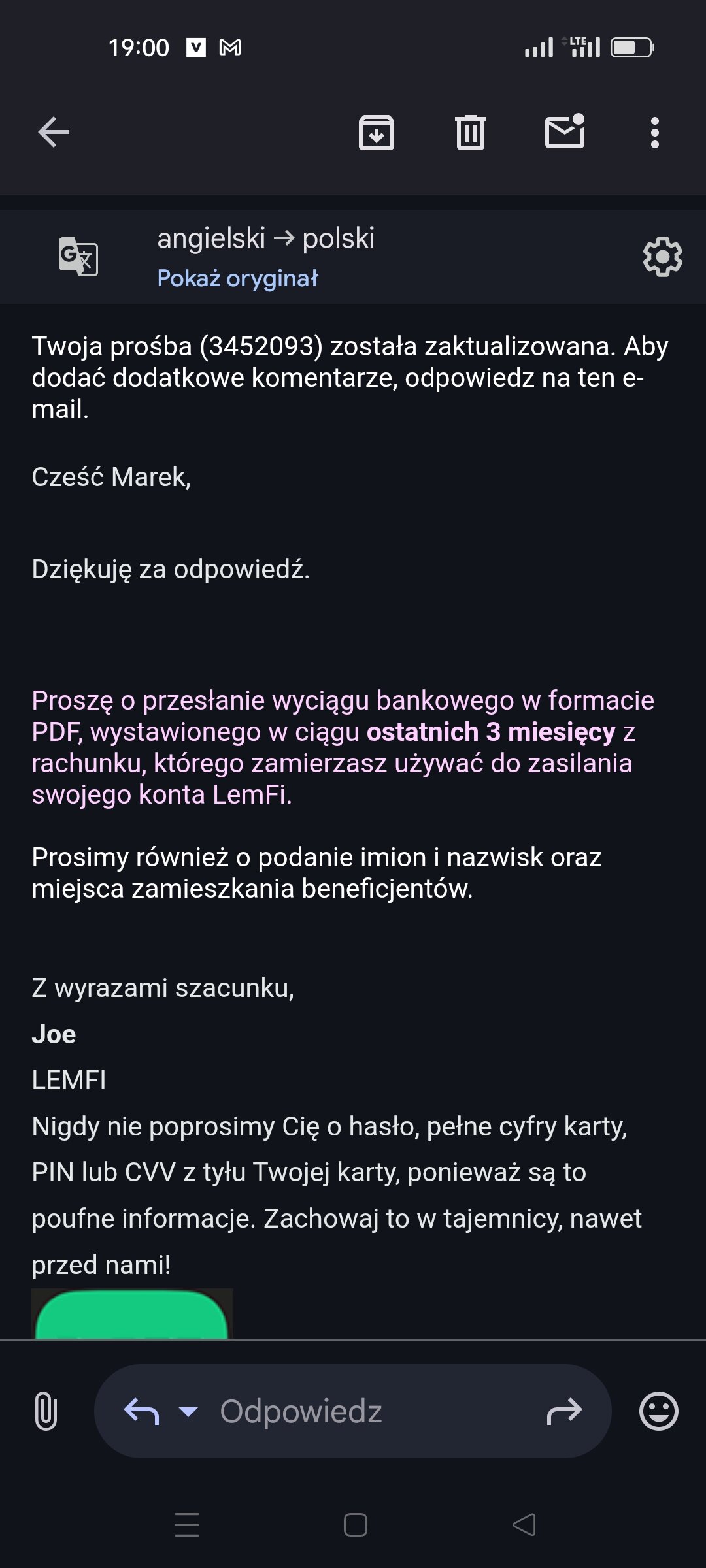Image resolution: width=706 pixels, height=1568 pixels.
Task: Go back to the inbox
Action: [54, 133]
